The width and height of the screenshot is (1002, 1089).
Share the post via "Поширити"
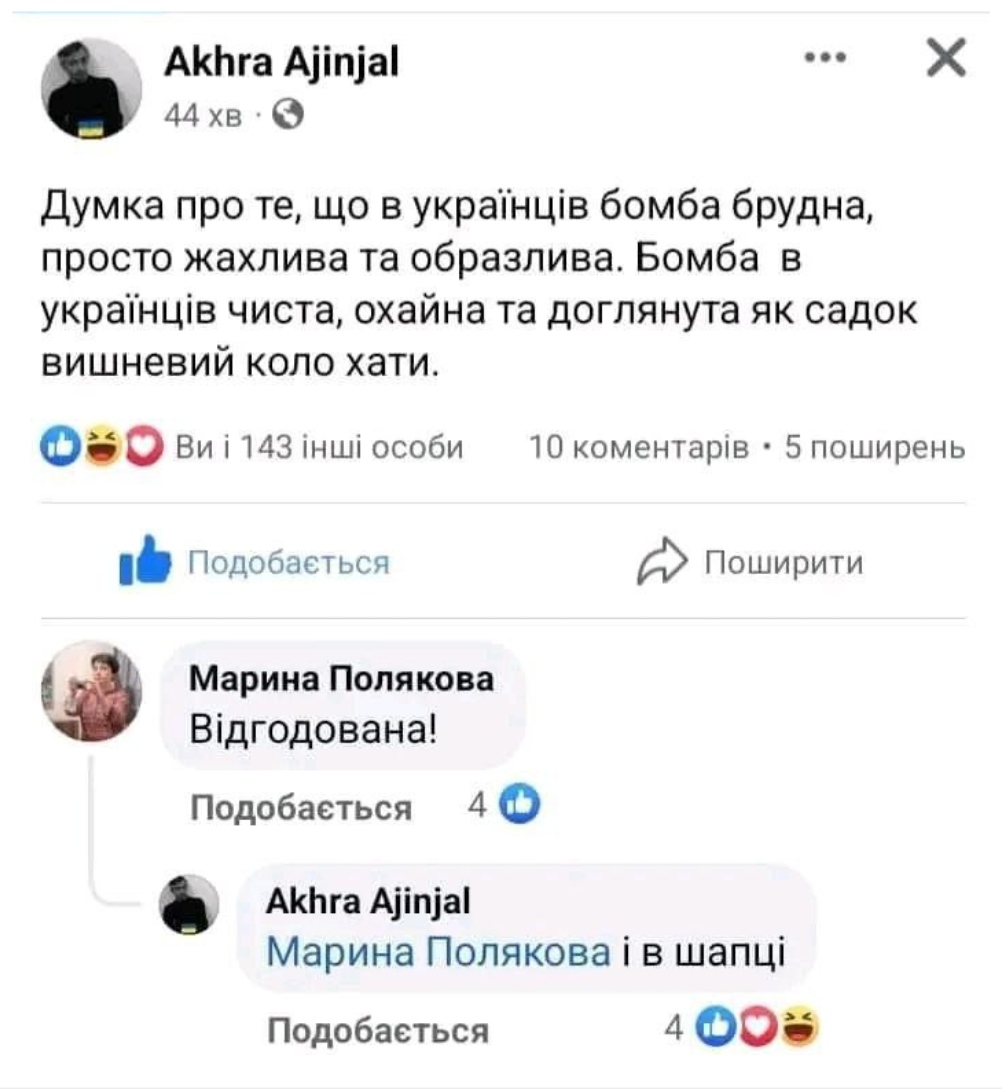click(x=750, y=565)
